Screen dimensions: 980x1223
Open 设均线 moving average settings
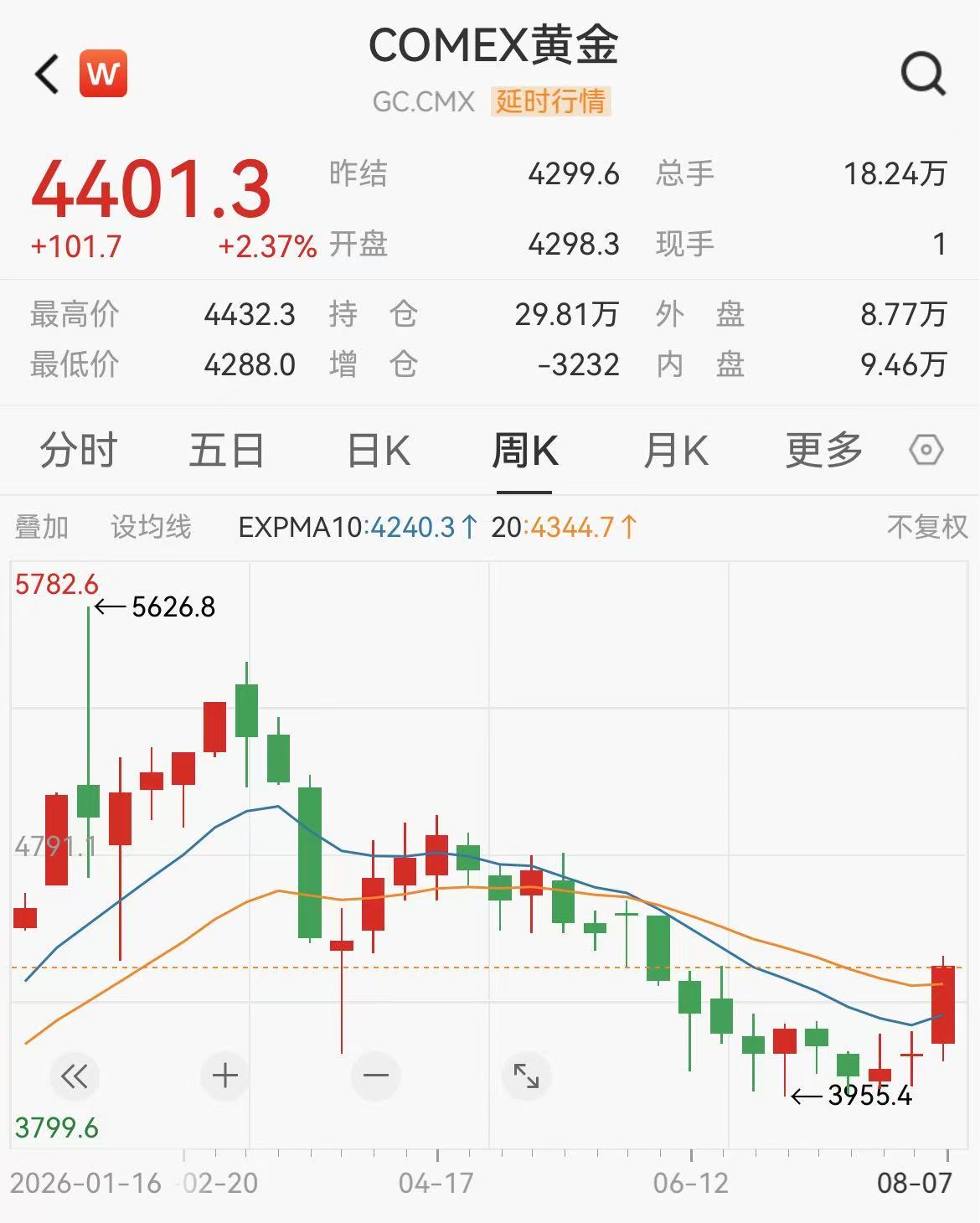152,527
